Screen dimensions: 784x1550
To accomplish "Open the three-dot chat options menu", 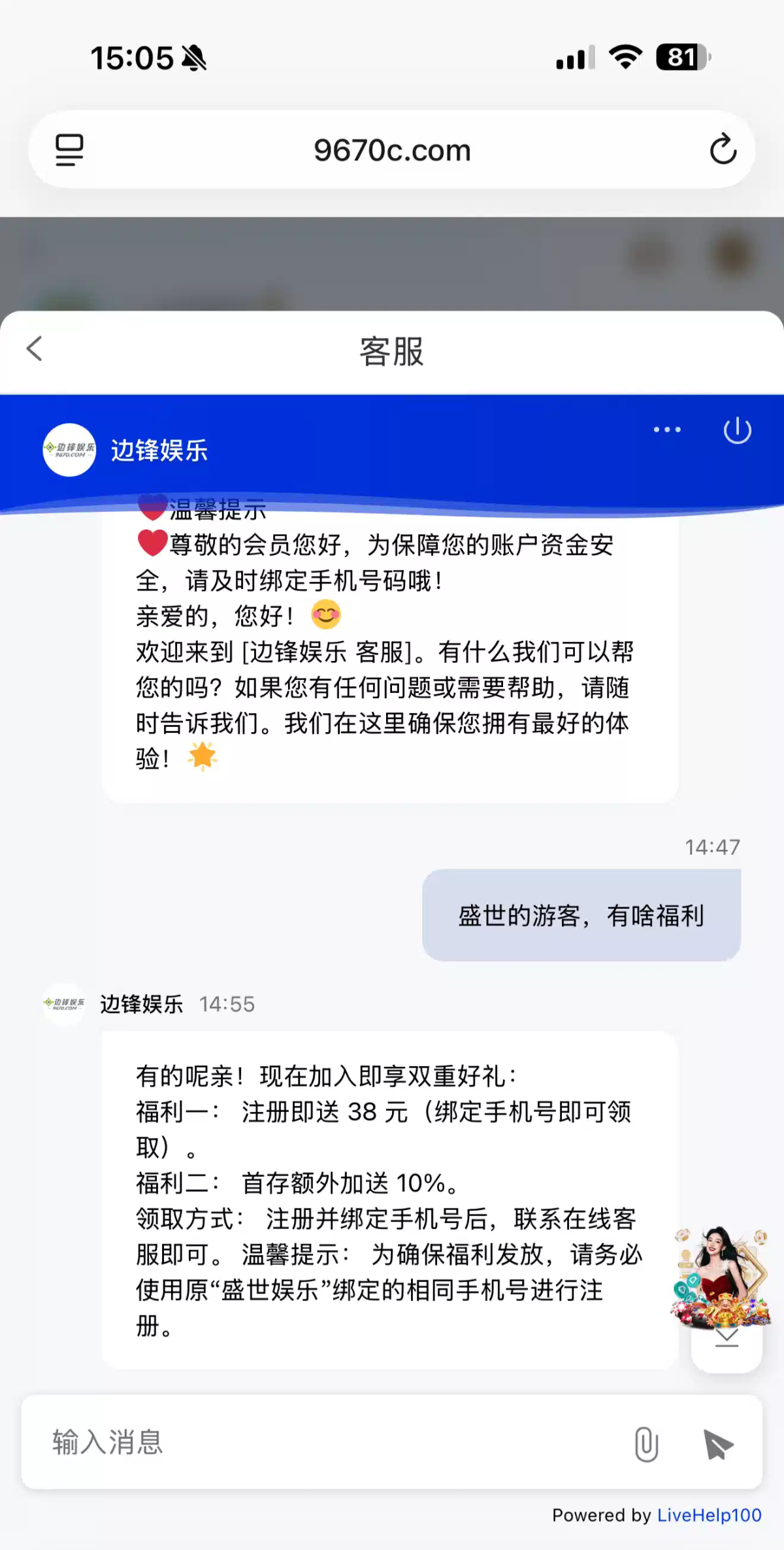I will click(667, 430).
